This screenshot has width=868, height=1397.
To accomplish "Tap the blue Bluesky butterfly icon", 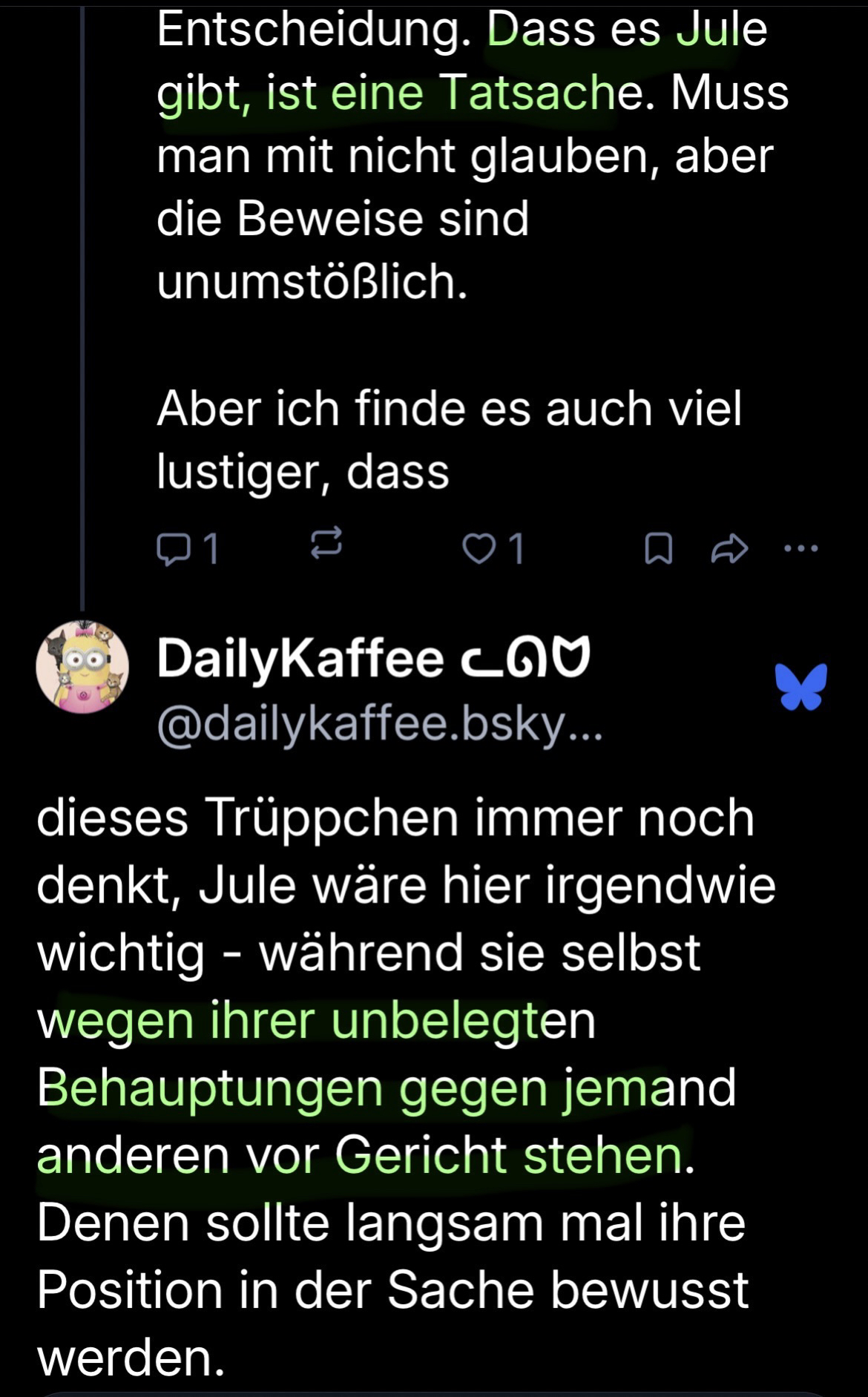I will click(801, 687).
